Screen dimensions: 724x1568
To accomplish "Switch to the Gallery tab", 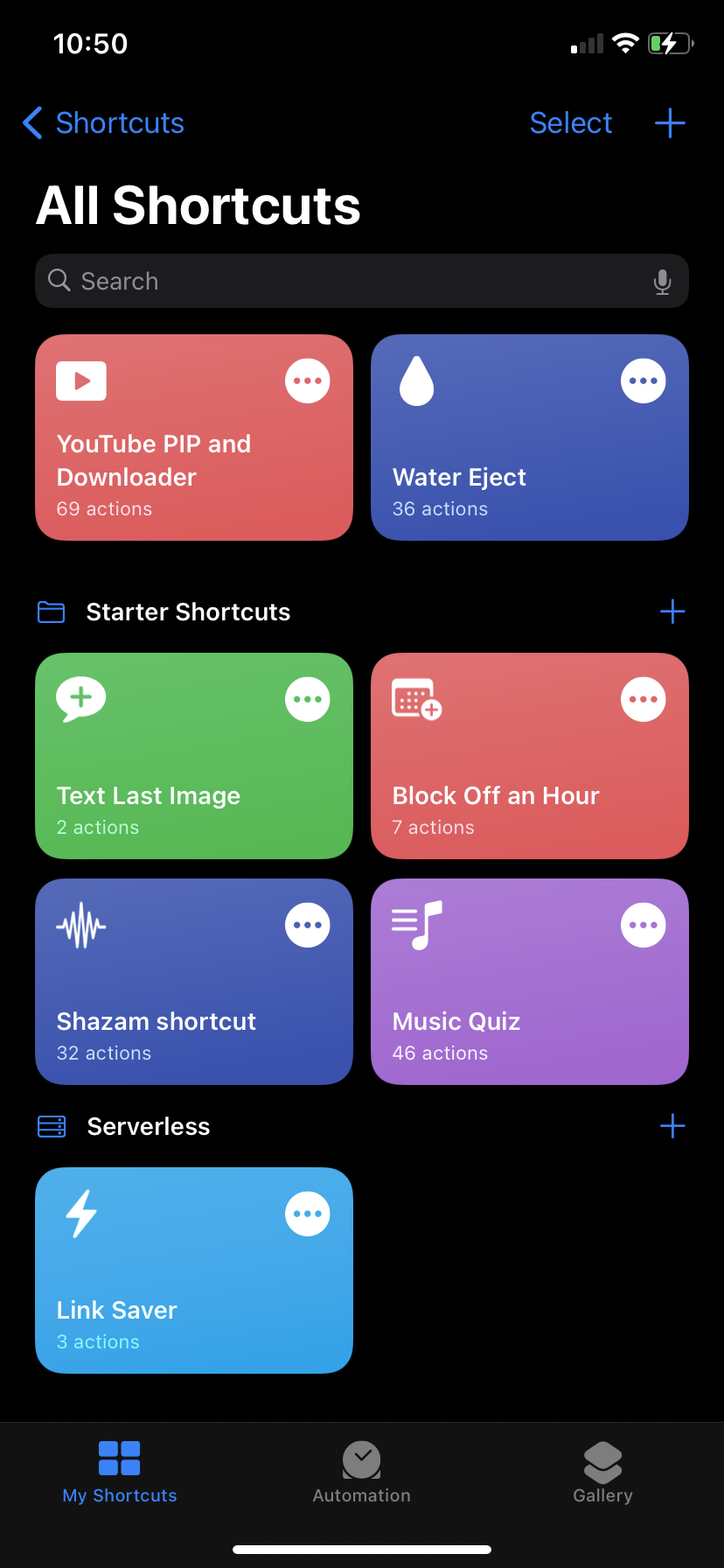I will click(x=602, y=1472).
